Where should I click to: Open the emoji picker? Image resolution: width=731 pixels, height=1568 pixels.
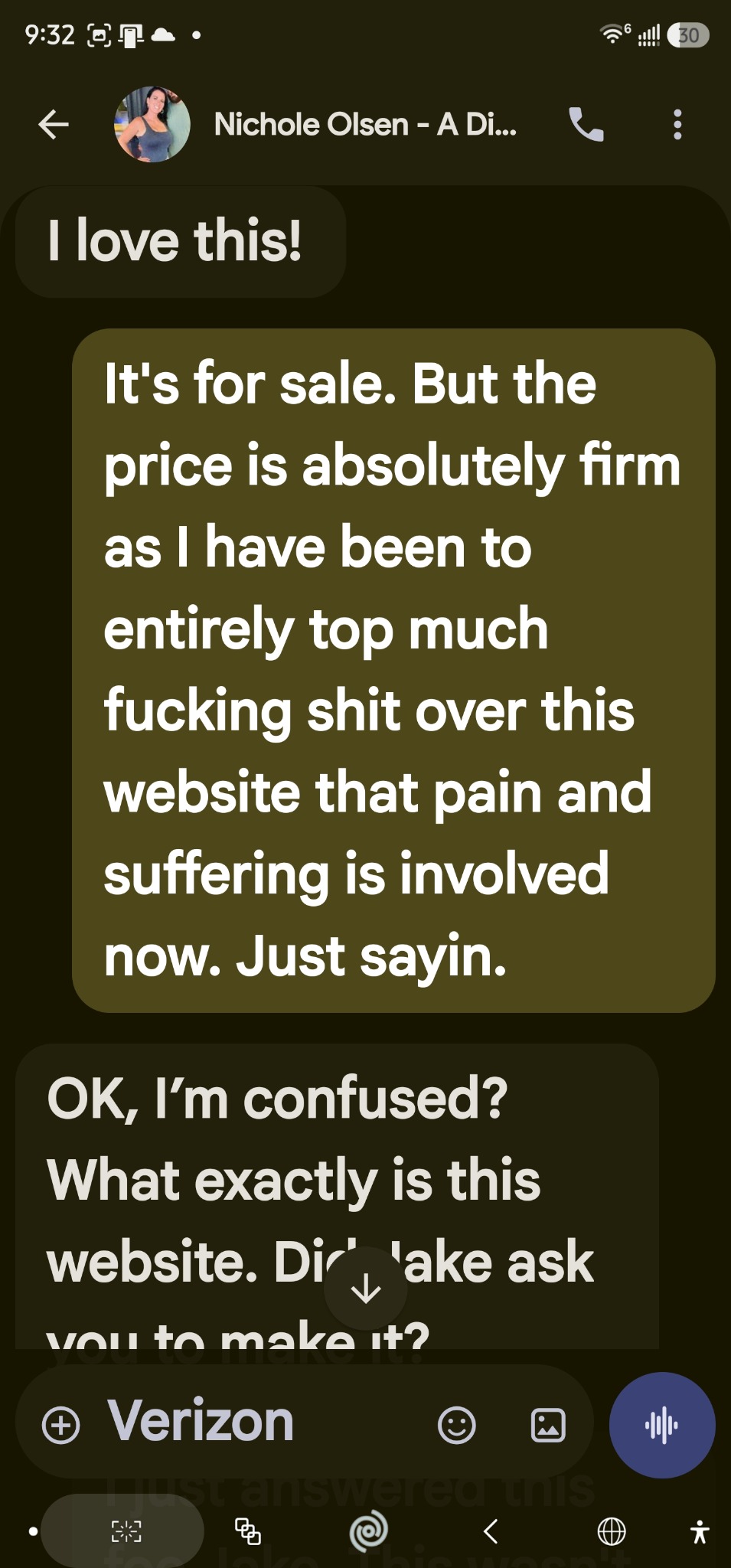(x=457, y=1425)
